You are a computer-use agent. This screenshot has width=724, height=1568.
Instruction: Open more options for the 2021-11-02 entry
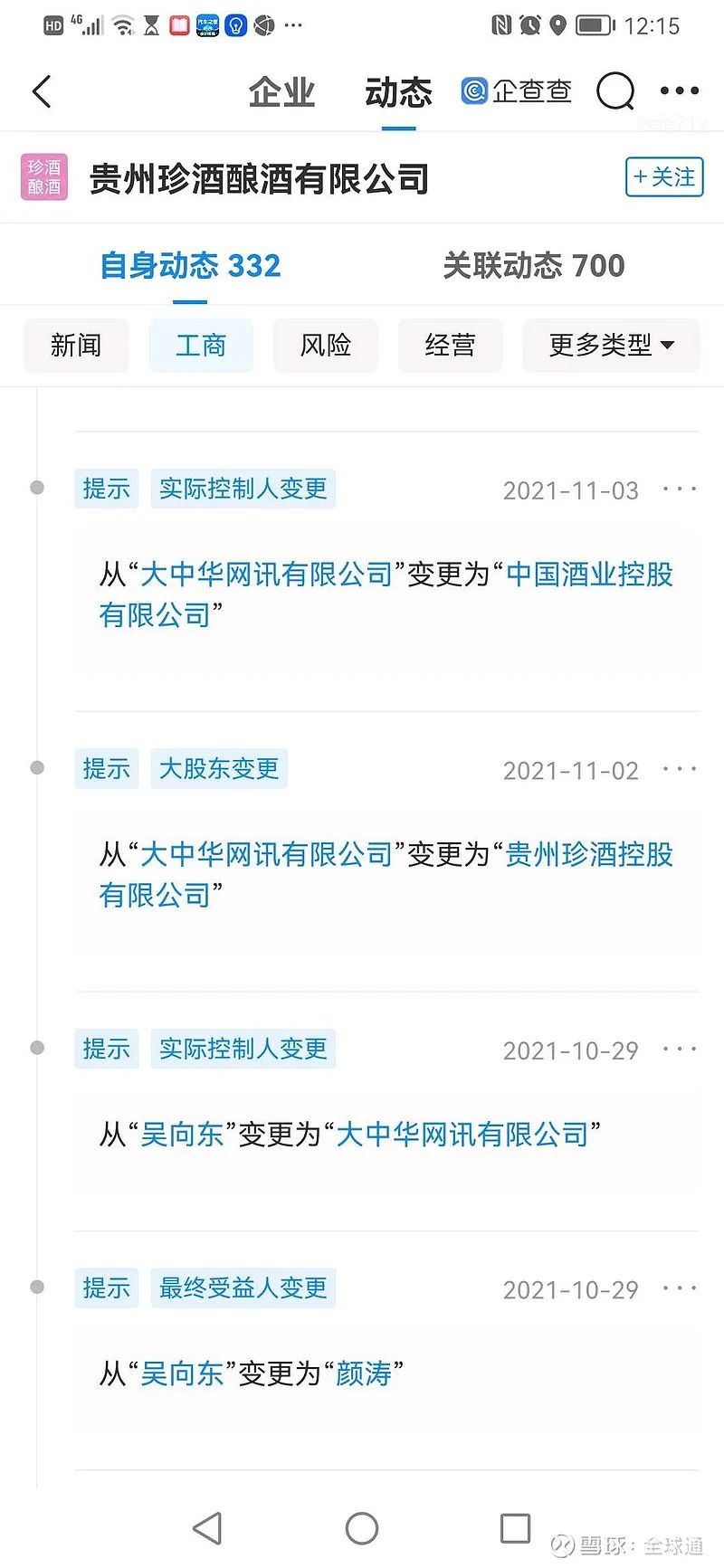(x=680, y=770)
